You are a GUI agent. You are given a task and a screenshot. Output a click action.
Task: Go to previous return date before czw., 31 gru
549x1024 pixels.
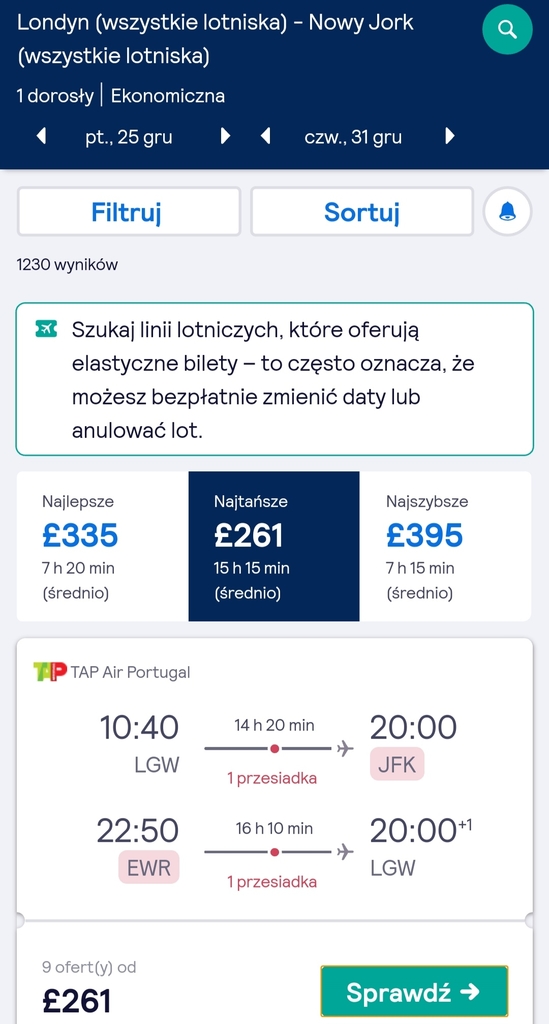coord(266,136)
